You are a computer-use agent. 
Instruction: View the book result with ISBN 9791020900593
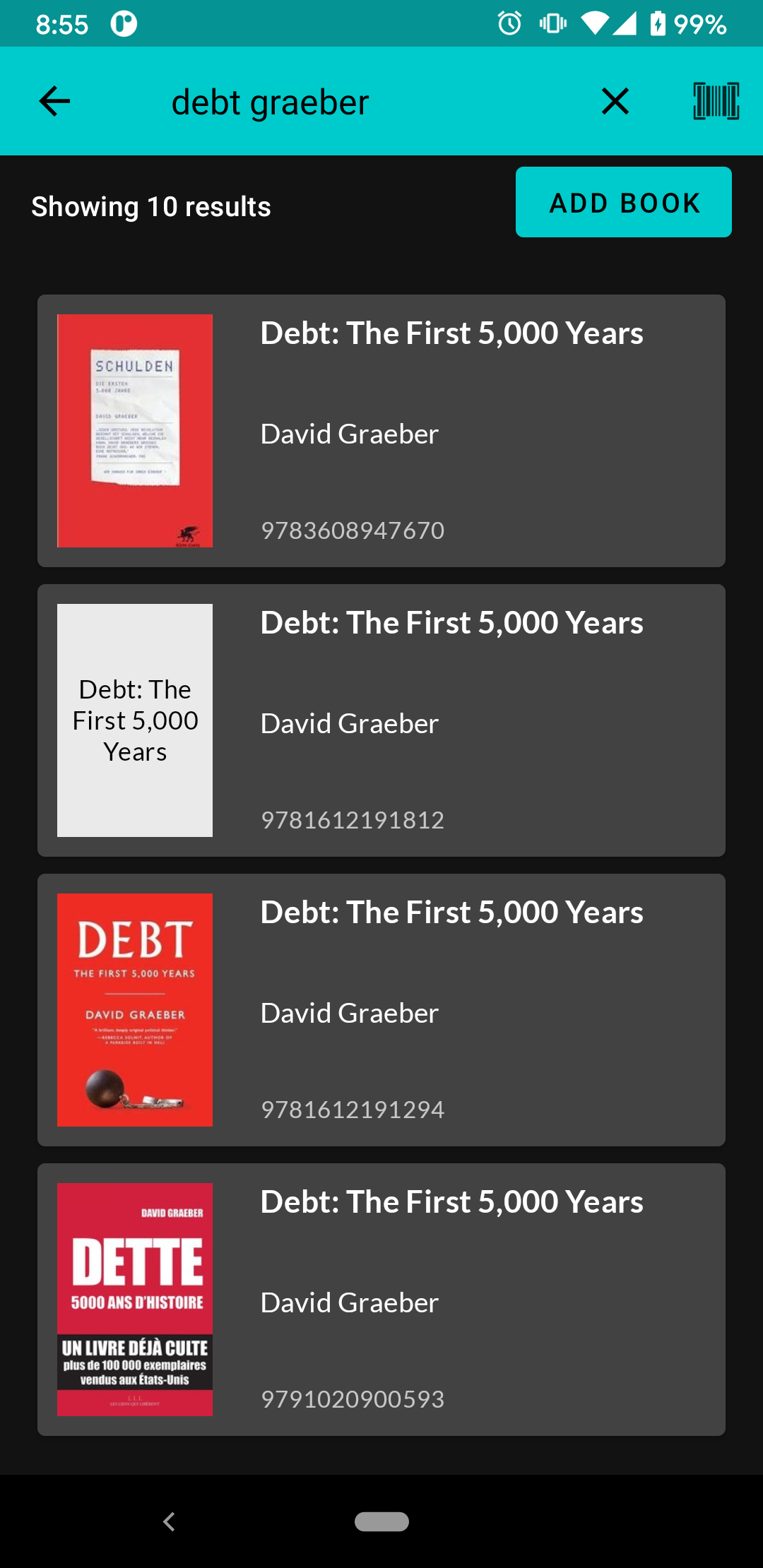(x=381, y=1300)
